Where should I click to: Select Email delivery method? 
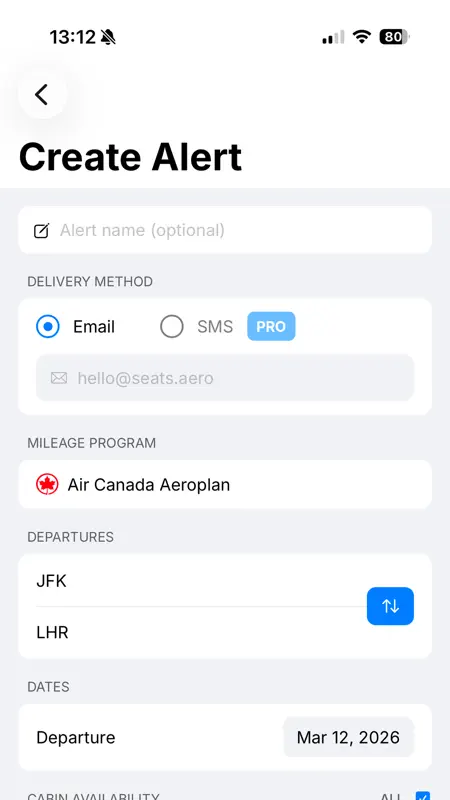click(48, 327)
